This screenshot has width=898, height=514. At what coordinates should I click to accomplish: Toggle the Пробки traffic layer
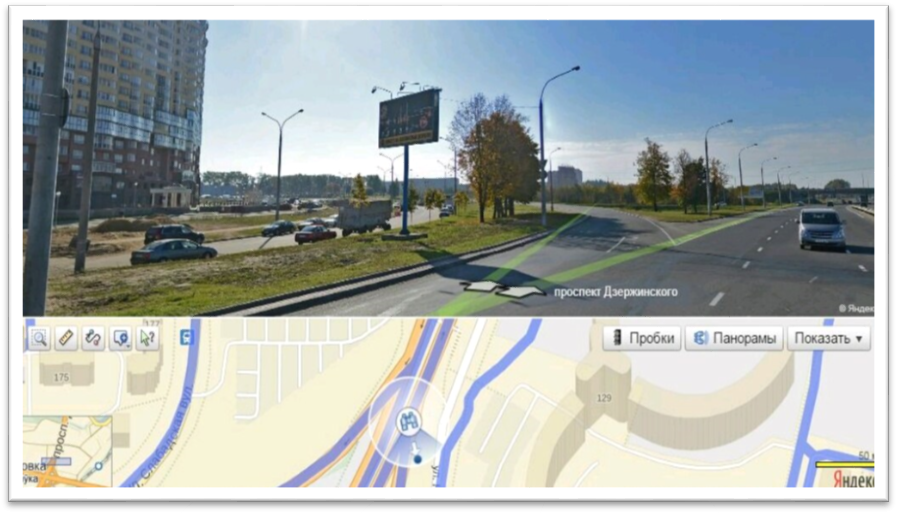642,338
